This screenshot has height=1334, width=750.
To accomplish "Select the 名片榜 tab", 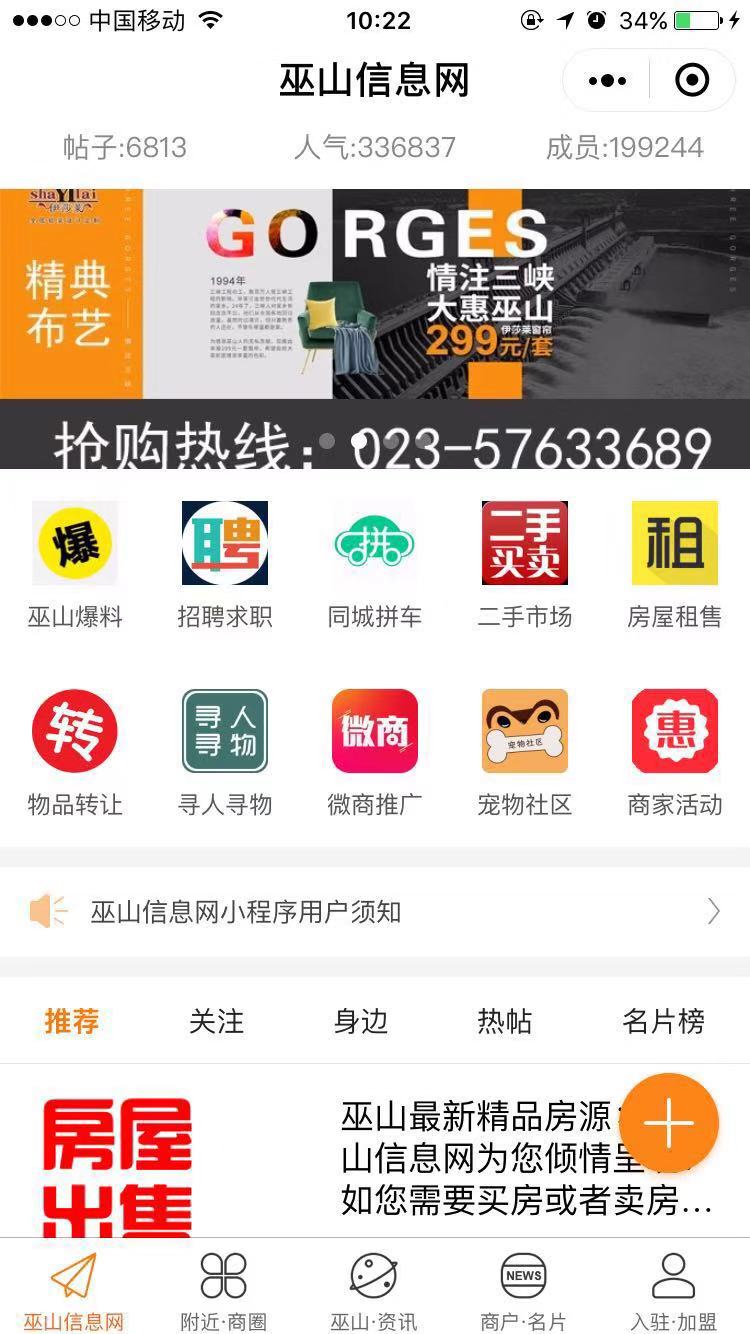I will pos(663,1021).
